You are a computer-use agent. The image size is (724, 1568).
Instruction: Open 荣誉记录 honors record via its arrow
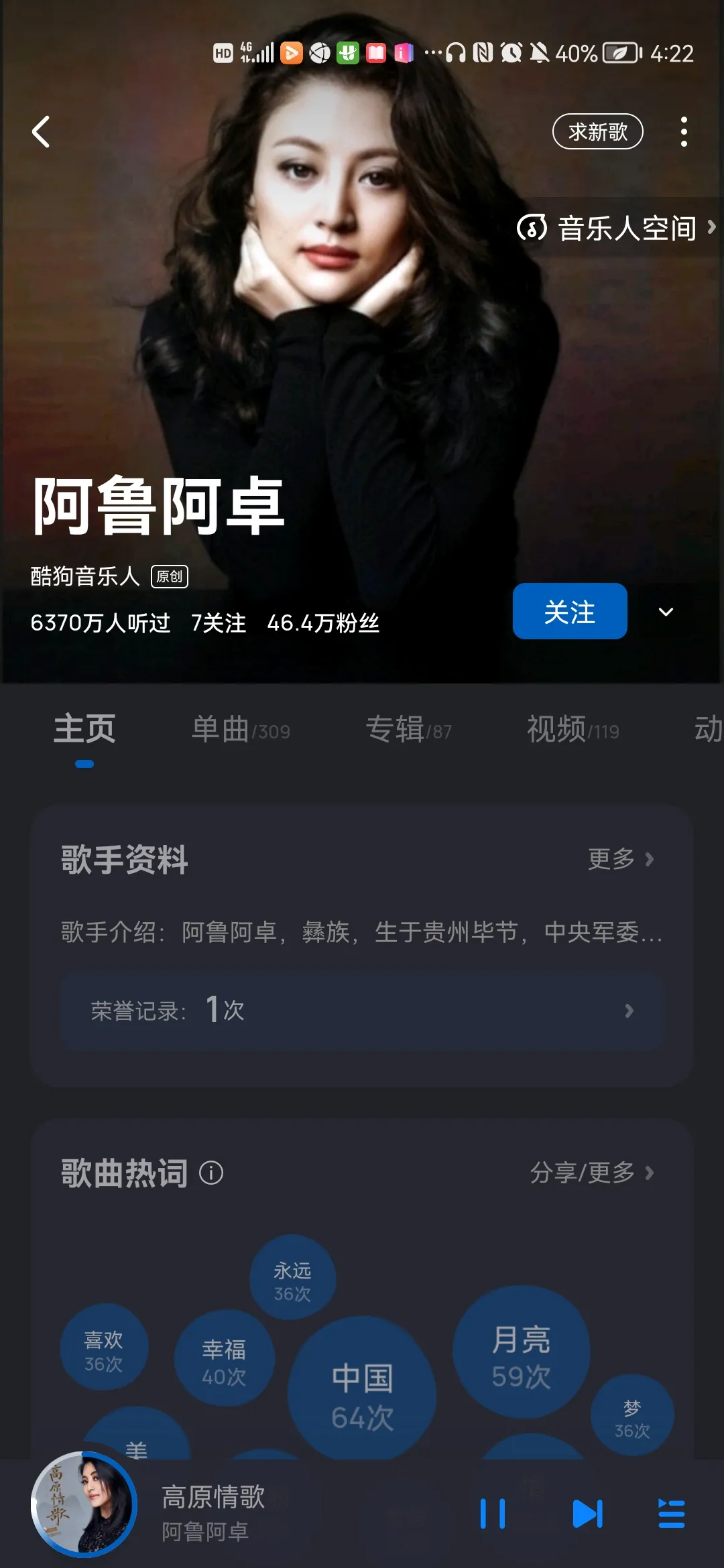point(629,1012)
